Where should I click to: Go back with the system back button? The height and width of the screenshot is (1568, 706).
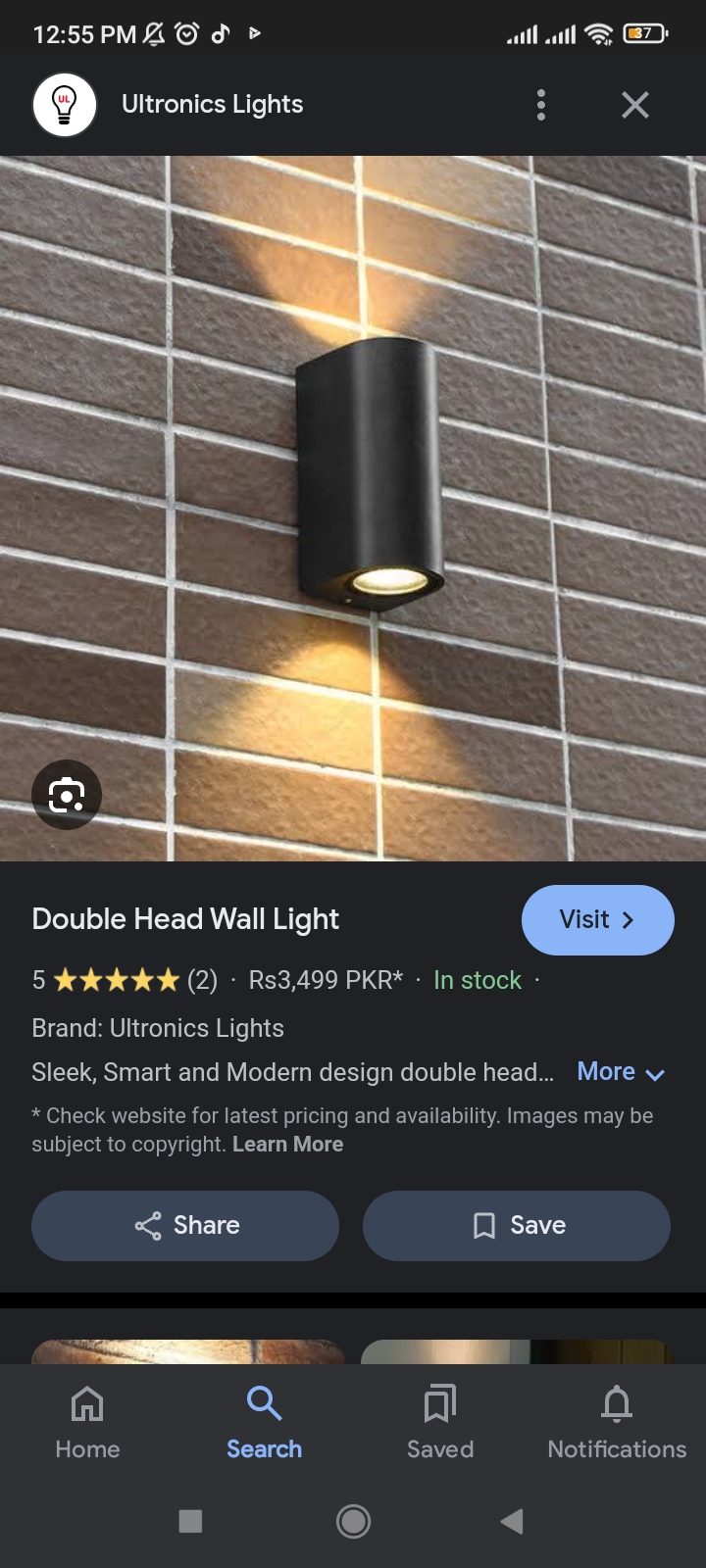(511, 1521)
